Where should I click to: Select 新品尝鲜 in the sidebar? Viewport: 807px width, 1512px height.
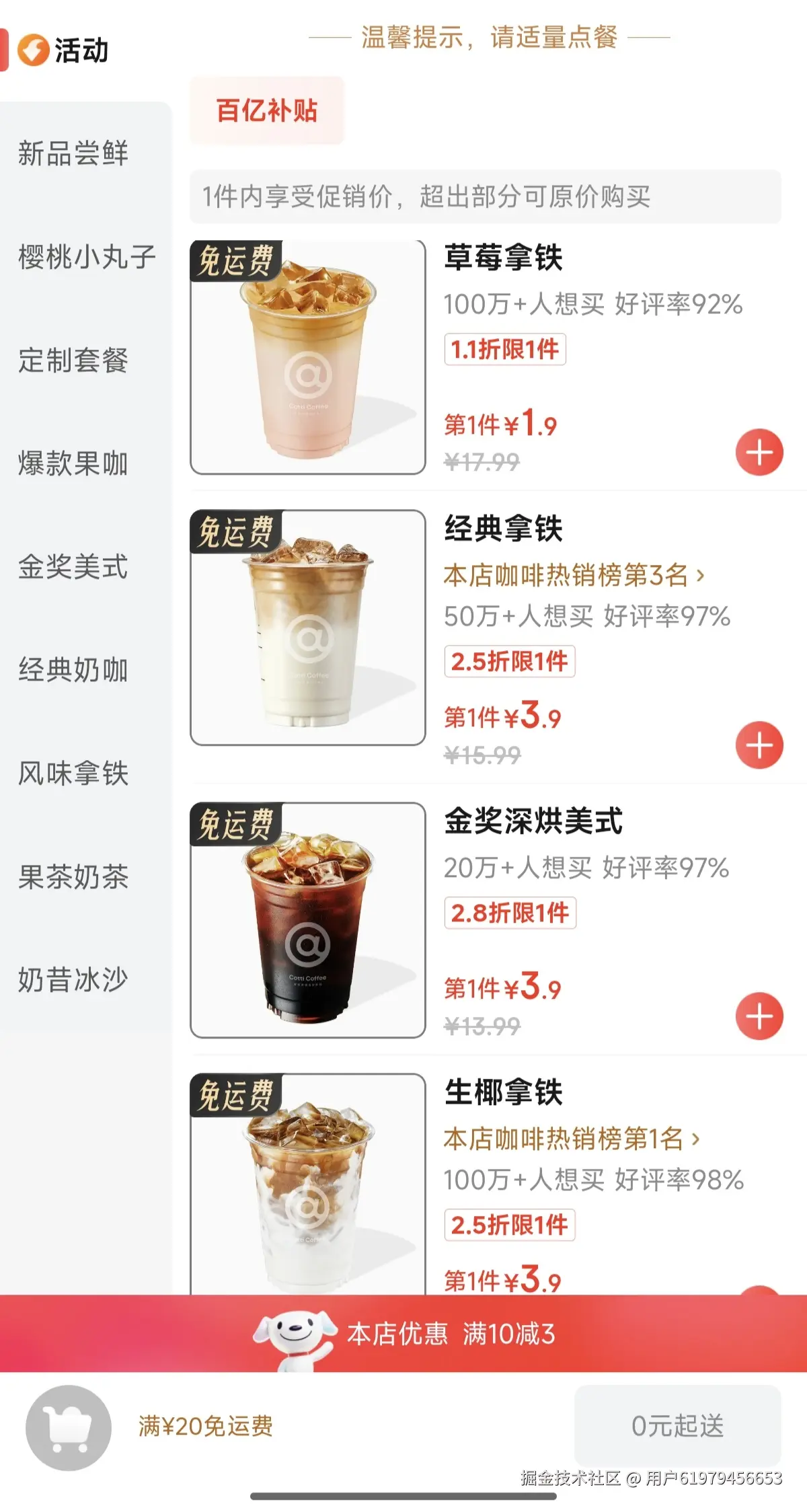tap(73, 154)
